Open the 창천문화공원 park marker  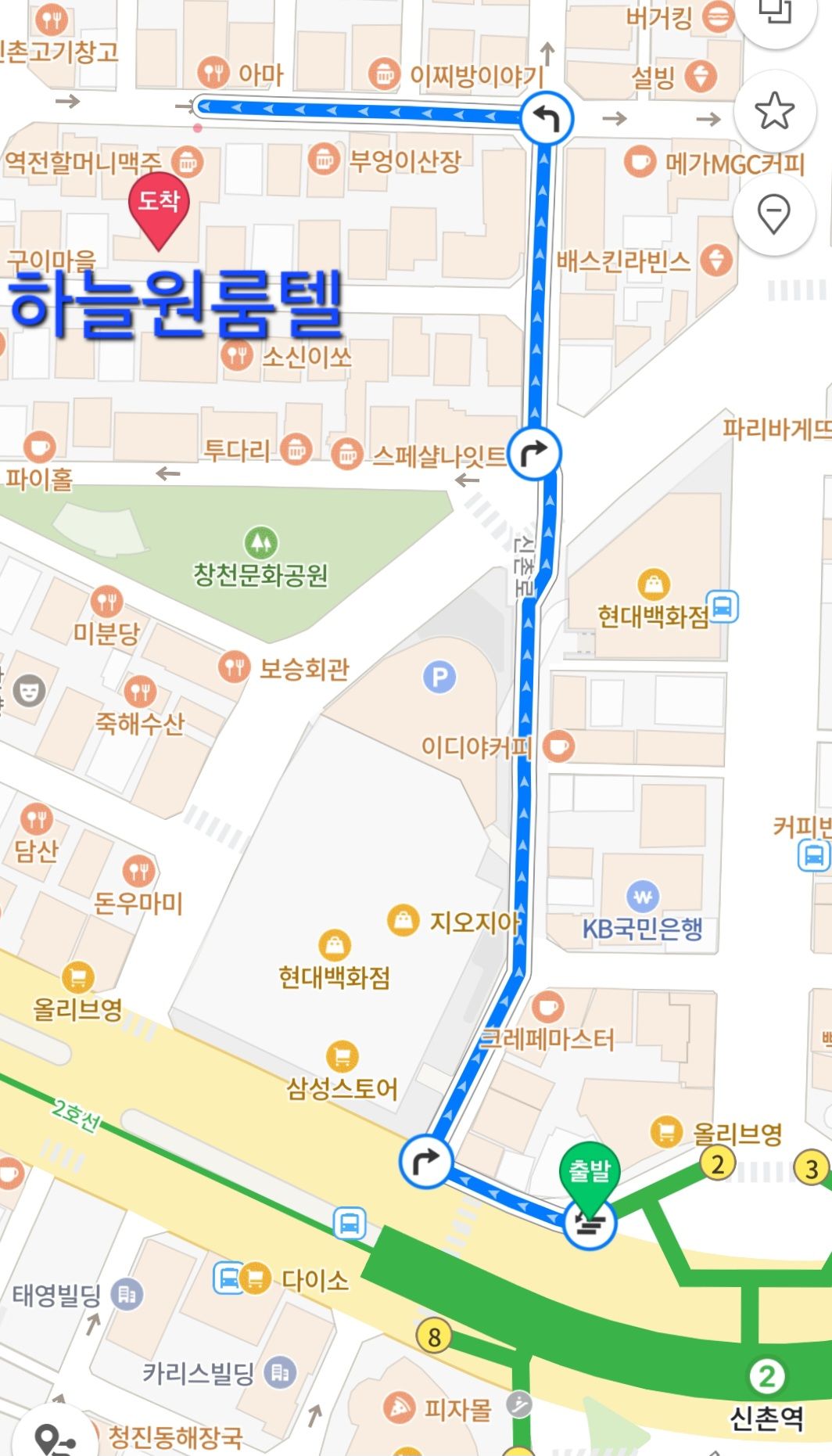pos(260,542)
